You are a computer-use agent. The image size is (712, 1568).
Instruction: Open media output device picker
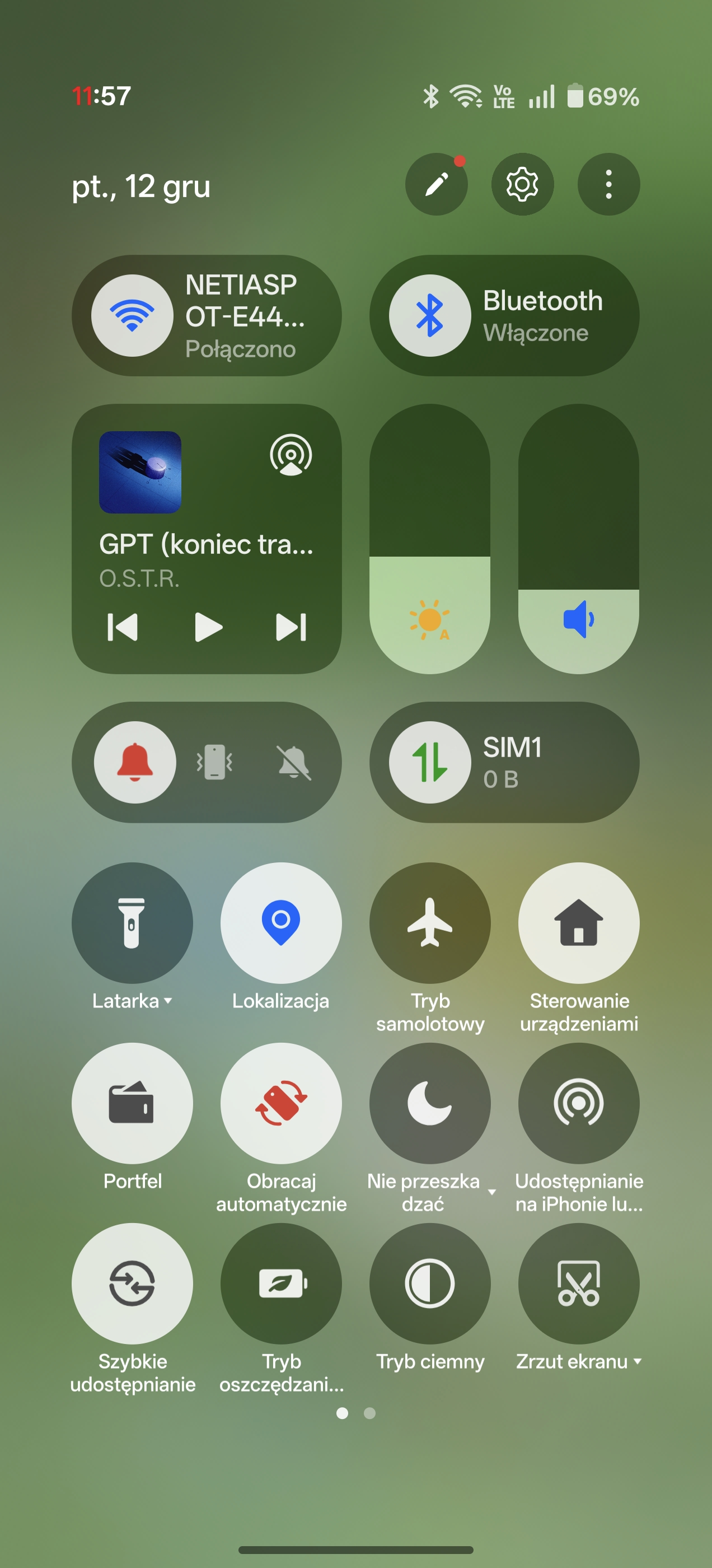[291, 454]
